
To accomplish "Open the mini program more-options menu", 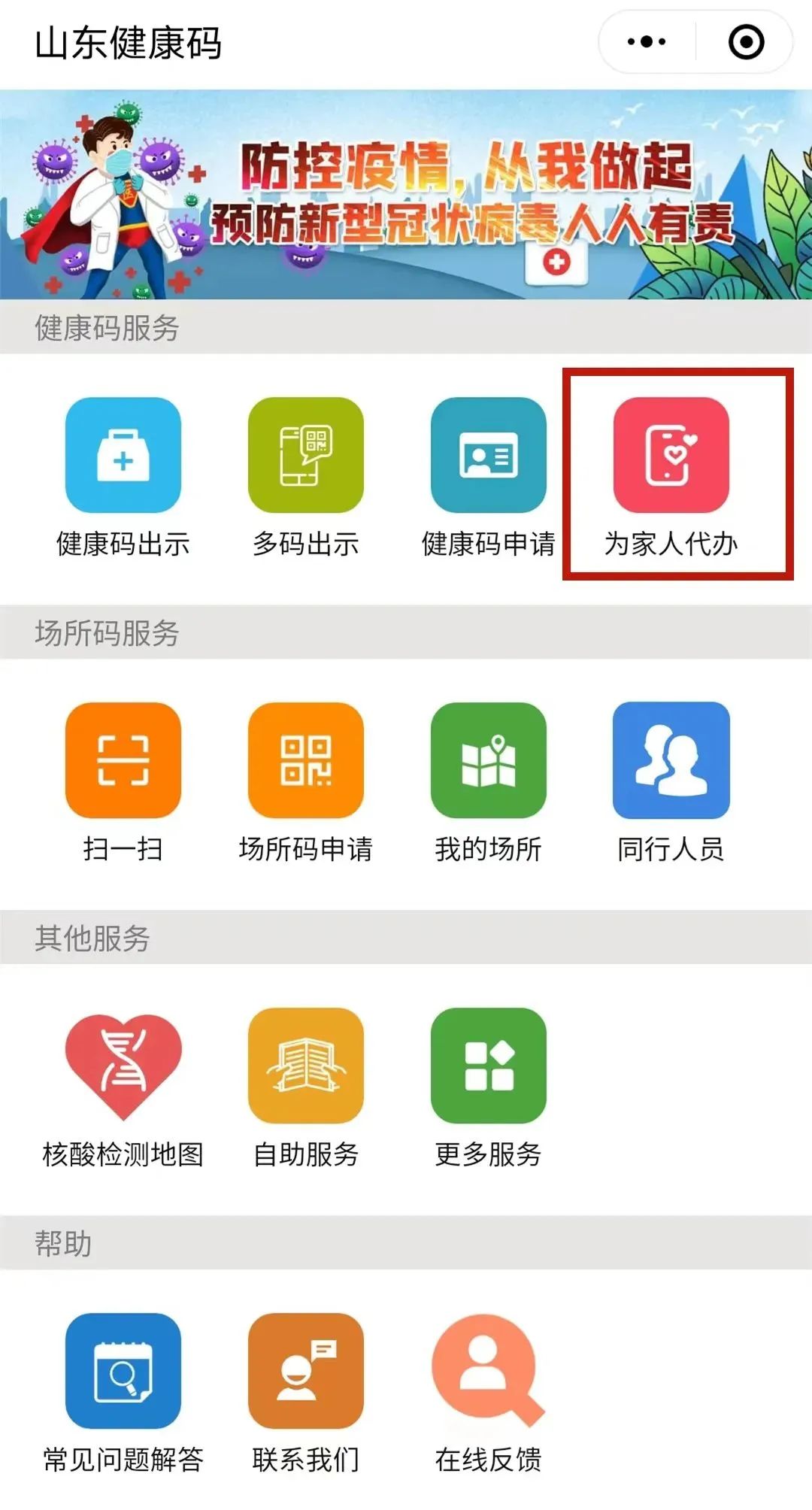I will 647,42.
